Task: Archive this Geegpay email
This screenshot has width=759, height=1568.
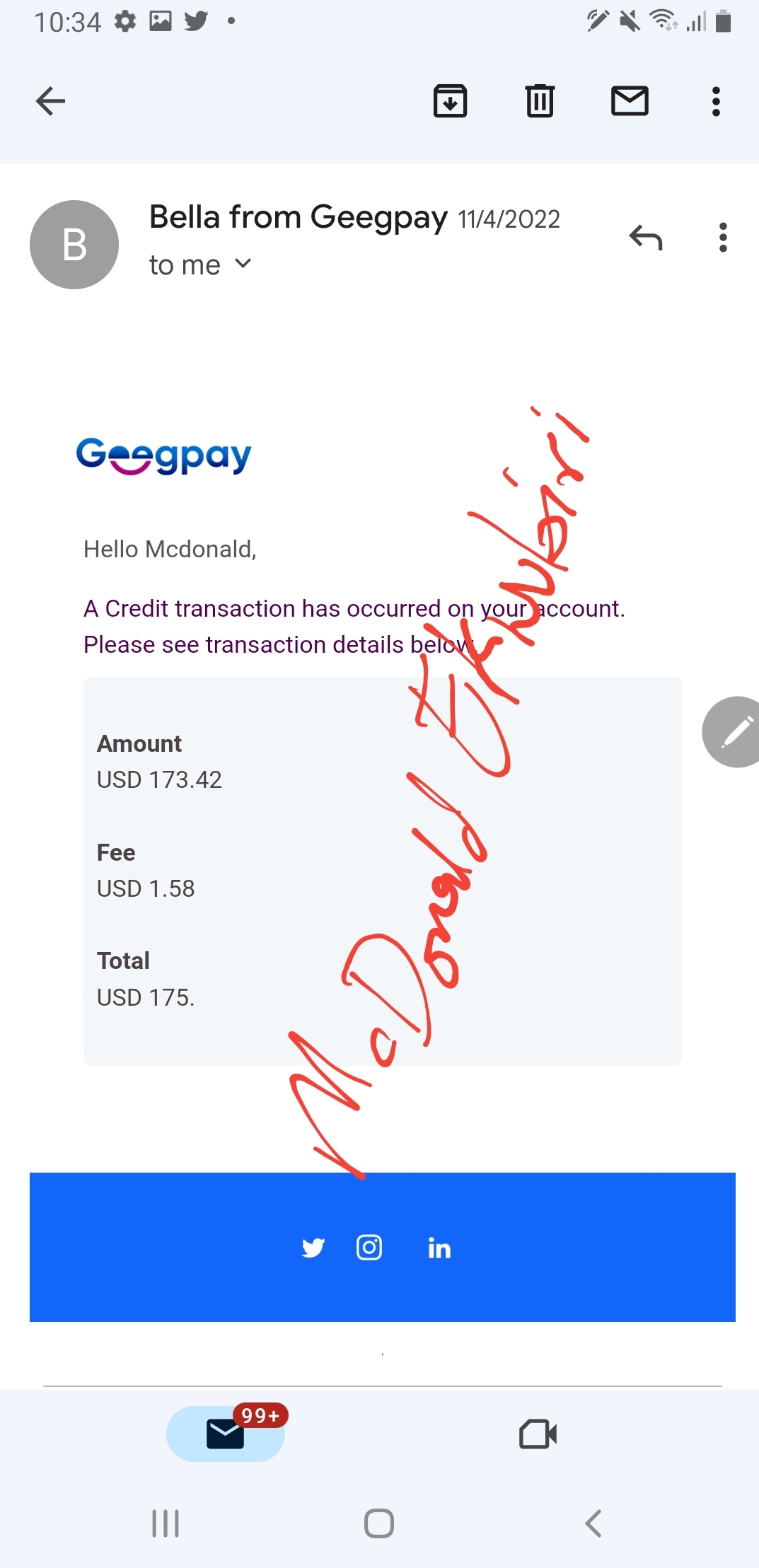Action: [450, 101]
